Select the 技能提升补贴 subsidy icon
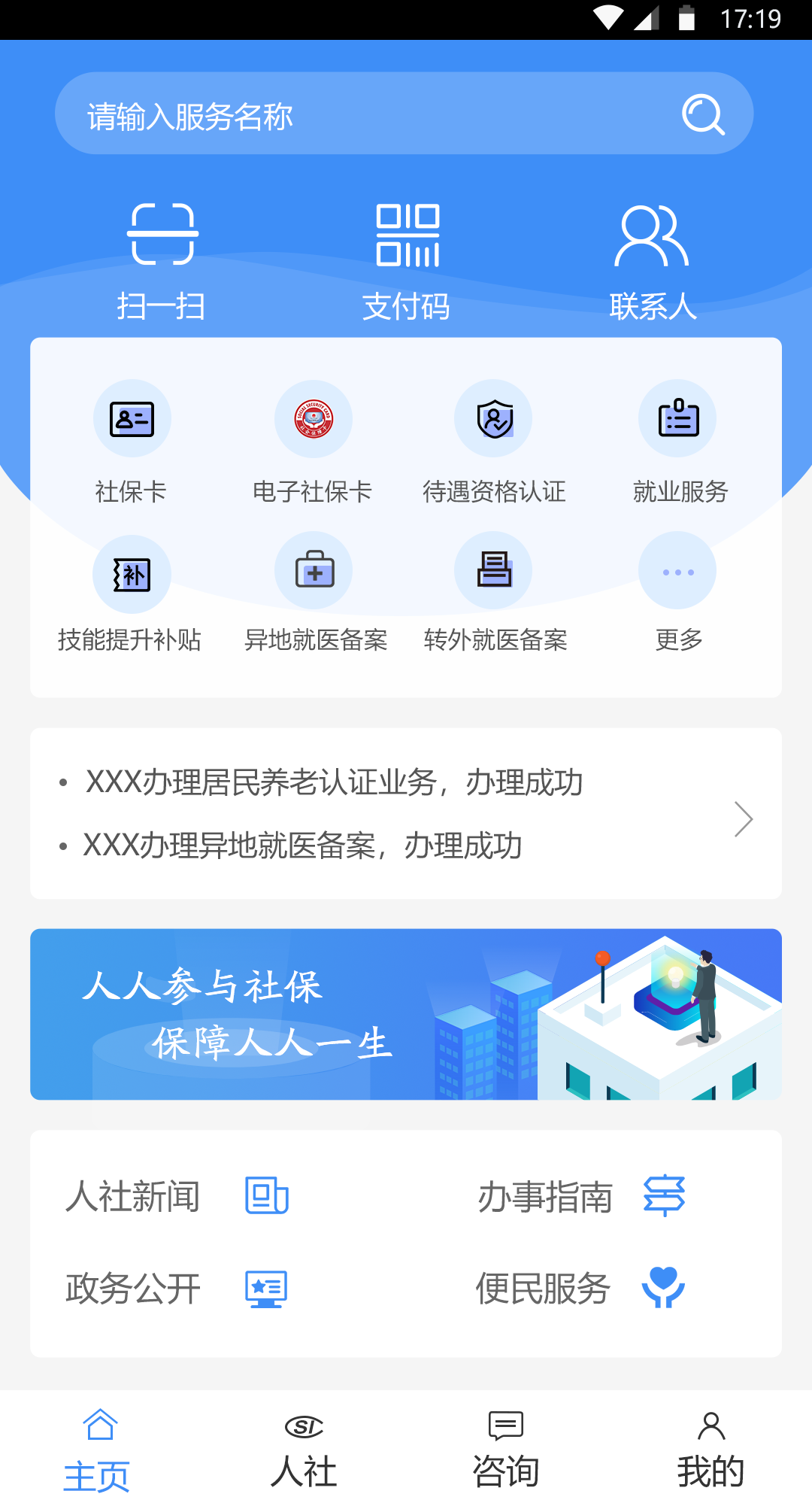The image size is (812, 1503). [132, 572]
